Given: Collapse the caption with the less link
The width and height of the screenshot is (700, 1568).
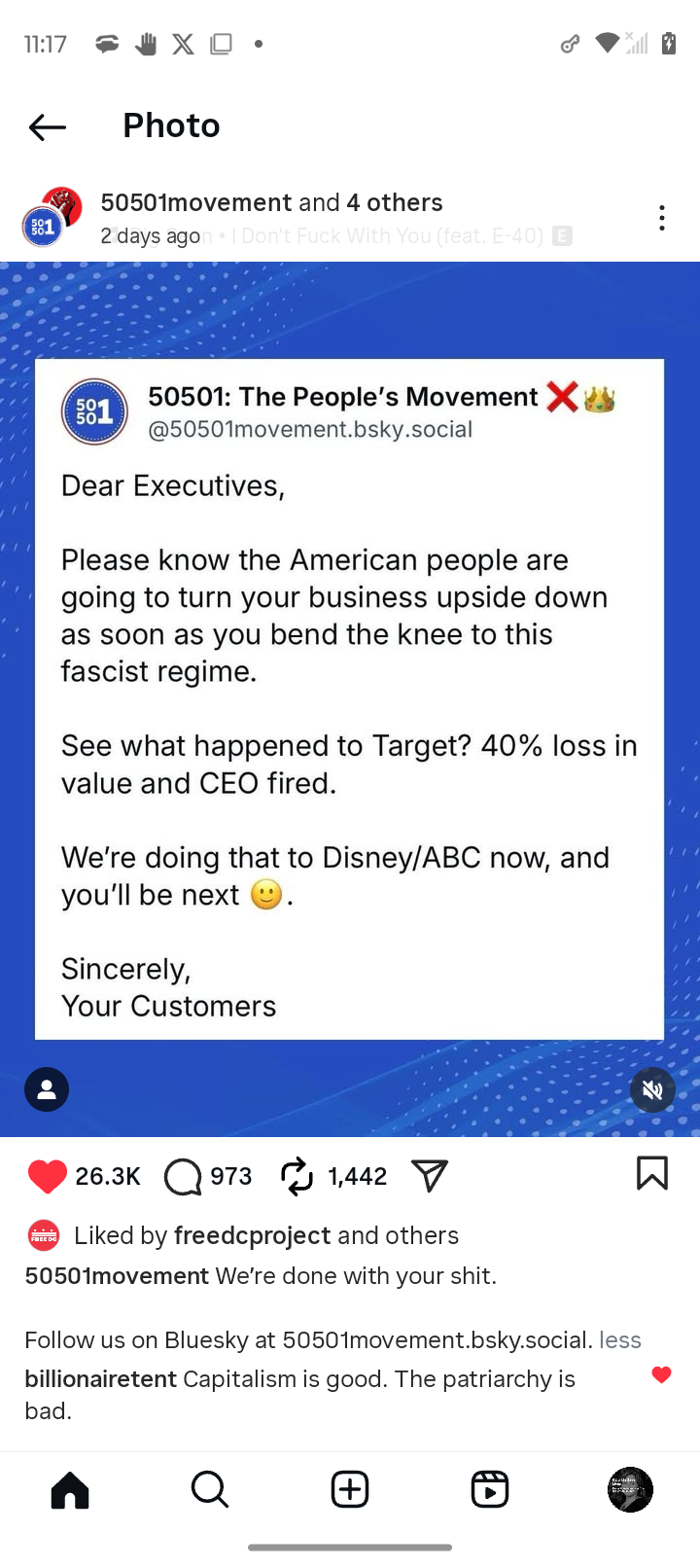Looking at the screenshot, I should (619, 1339).
